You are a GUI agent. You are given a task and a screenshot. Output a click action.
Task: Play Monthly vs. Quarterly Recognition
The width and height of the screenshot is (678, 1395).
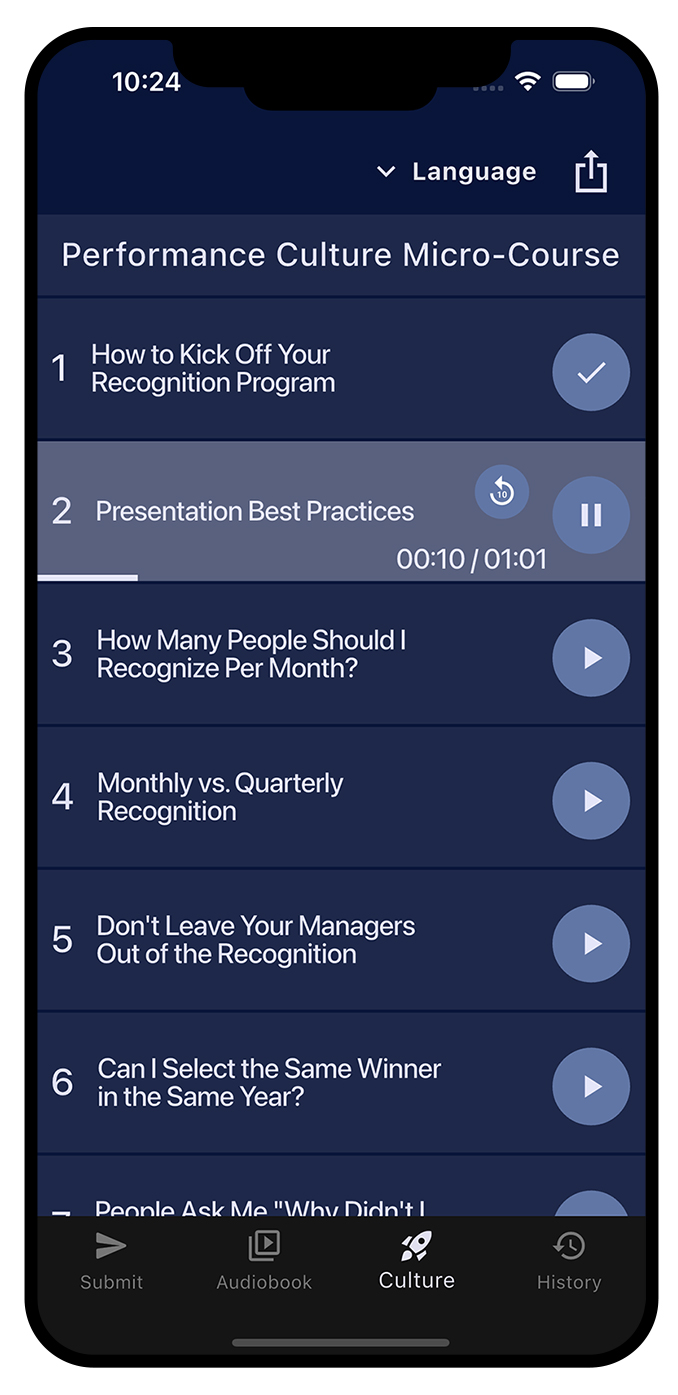591,801
